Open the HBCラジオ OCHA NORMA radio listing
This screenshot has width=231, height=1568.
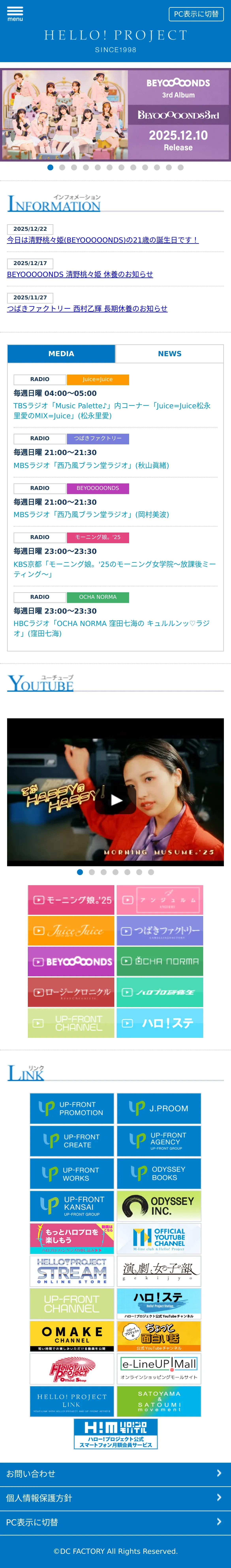(112, 628)
